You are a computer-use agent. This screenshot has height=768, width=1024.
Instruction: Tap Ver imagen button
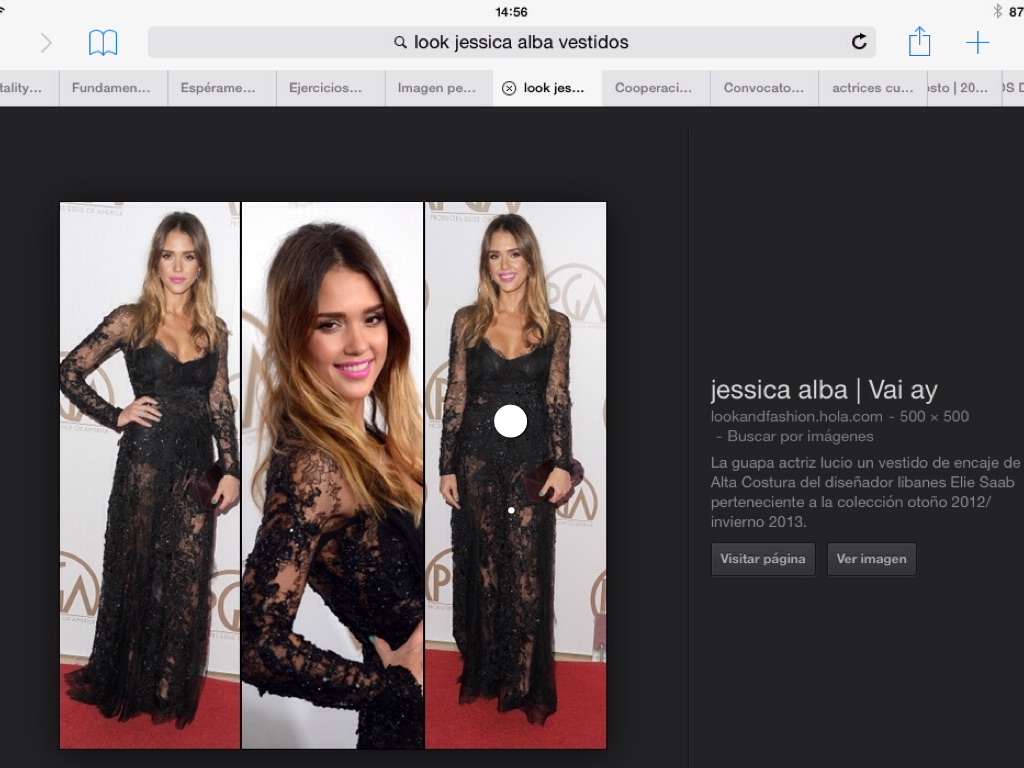(871, 559)
